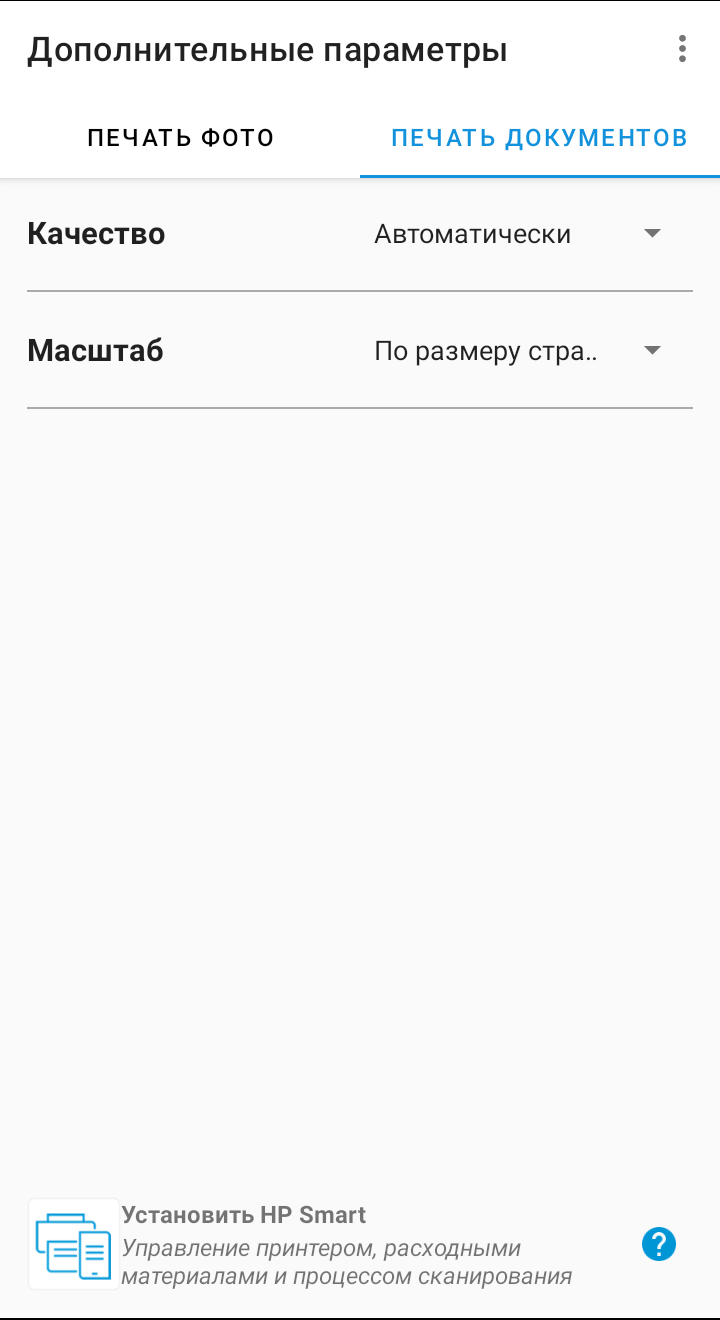The width and height of the screenshot is (720, 1320).
Task: Open the three-dot overflow menu
Action: click(682, 49)
